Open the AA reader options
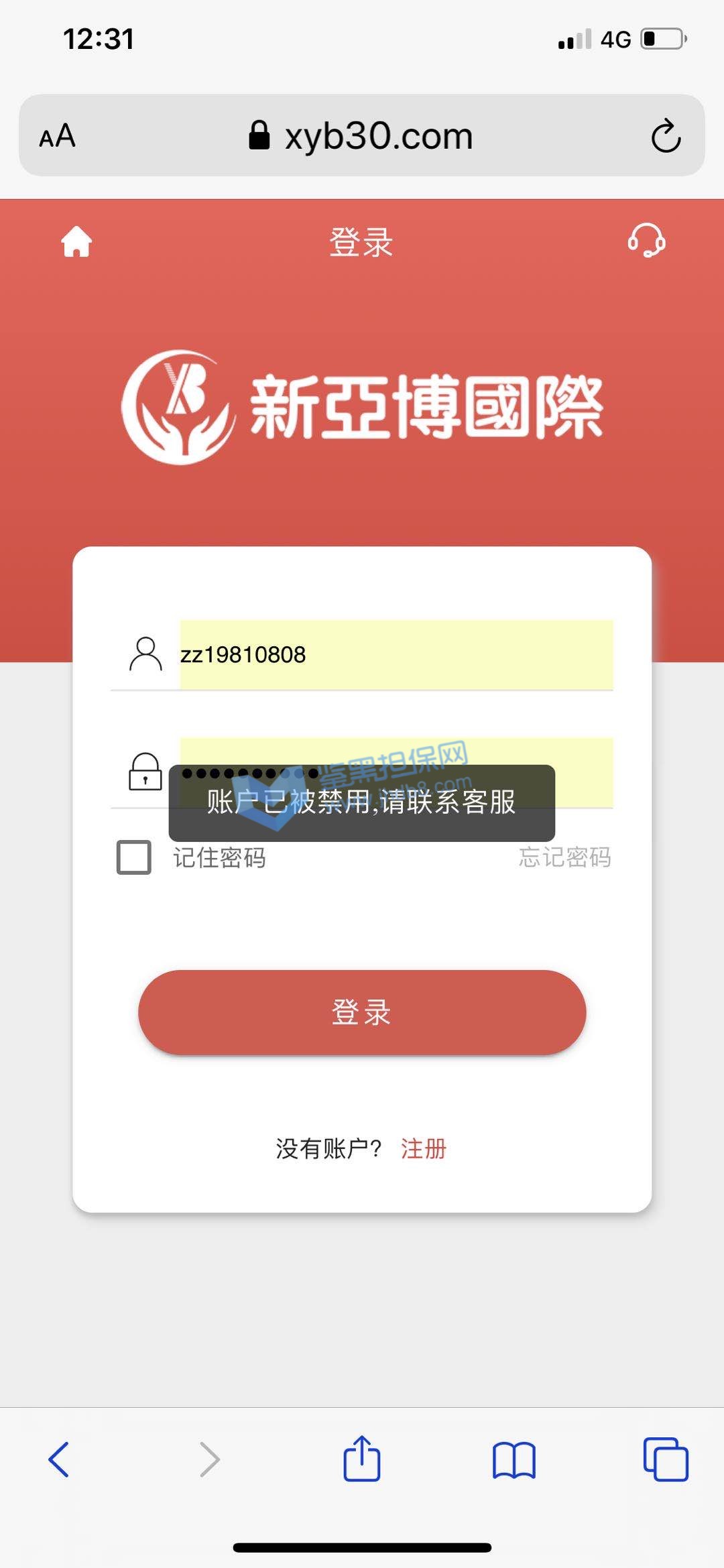The height and width of the screenshot is (1568, 724). click(58, 136)
